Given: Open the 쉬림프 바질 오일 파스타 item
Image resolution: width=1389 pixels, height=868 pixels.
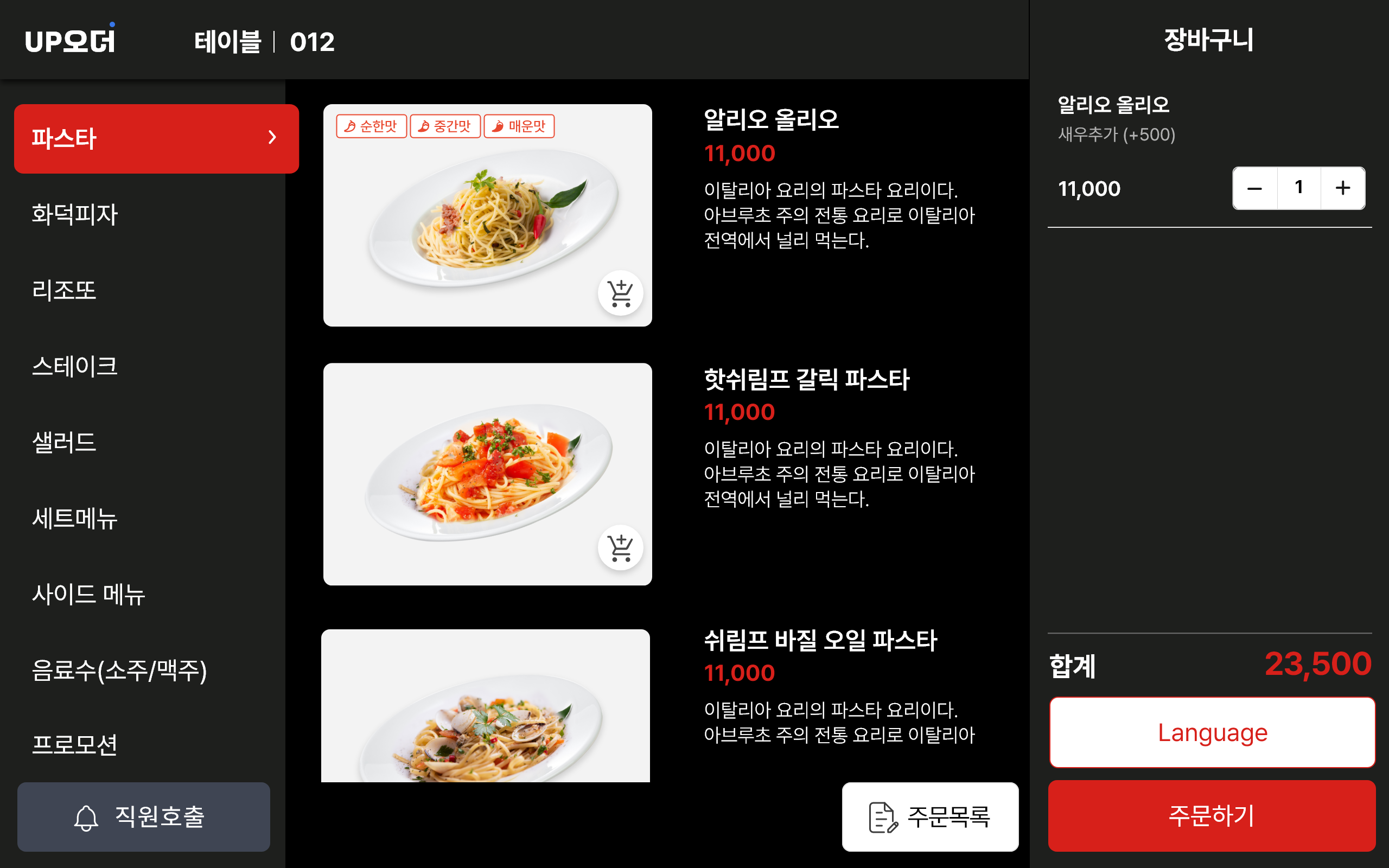Looking at the screenshot, I should [x=820, y=641].
